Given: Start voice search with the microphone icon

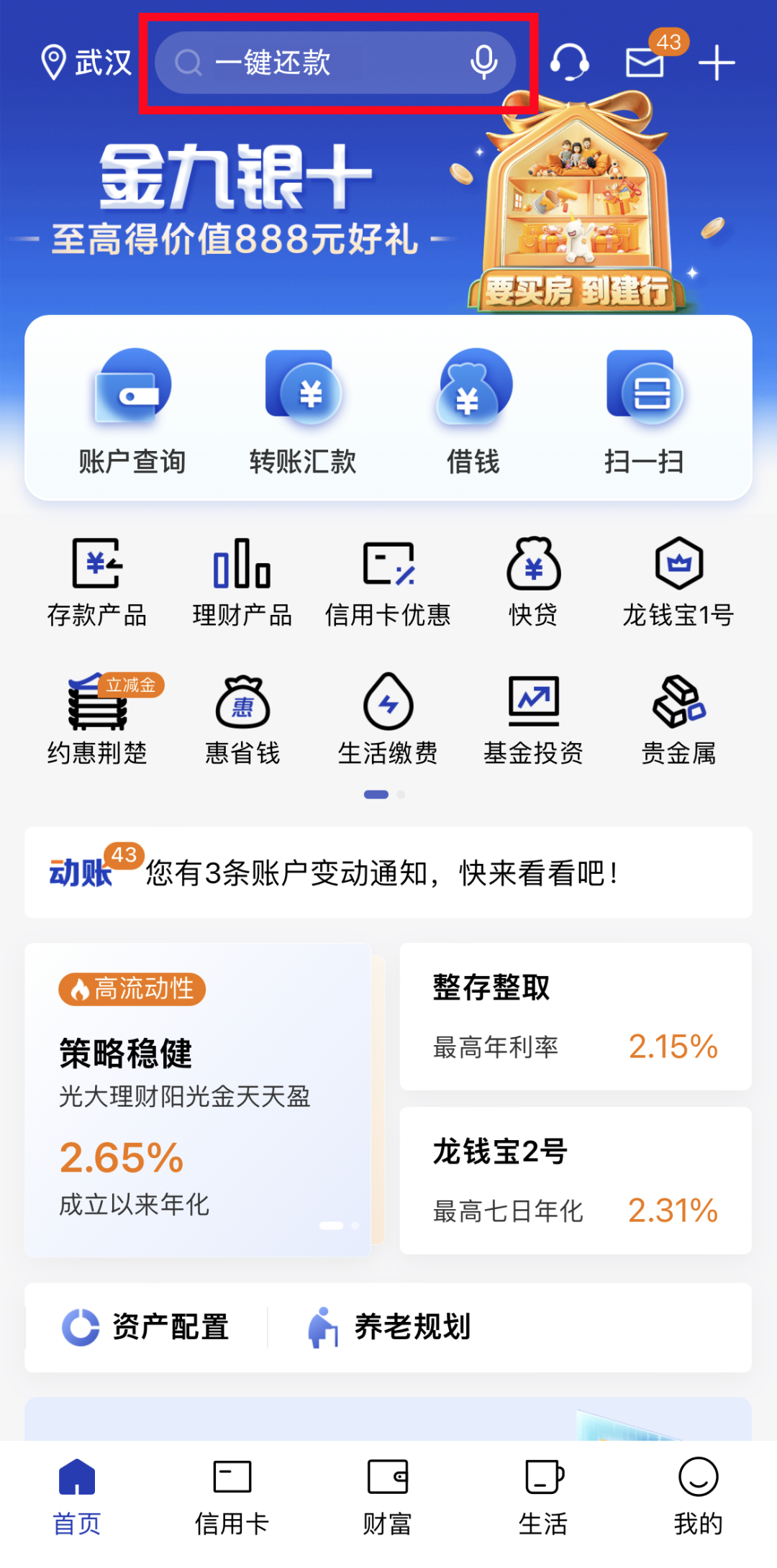Looking at the screenshot, I should (x=483, y=63).
